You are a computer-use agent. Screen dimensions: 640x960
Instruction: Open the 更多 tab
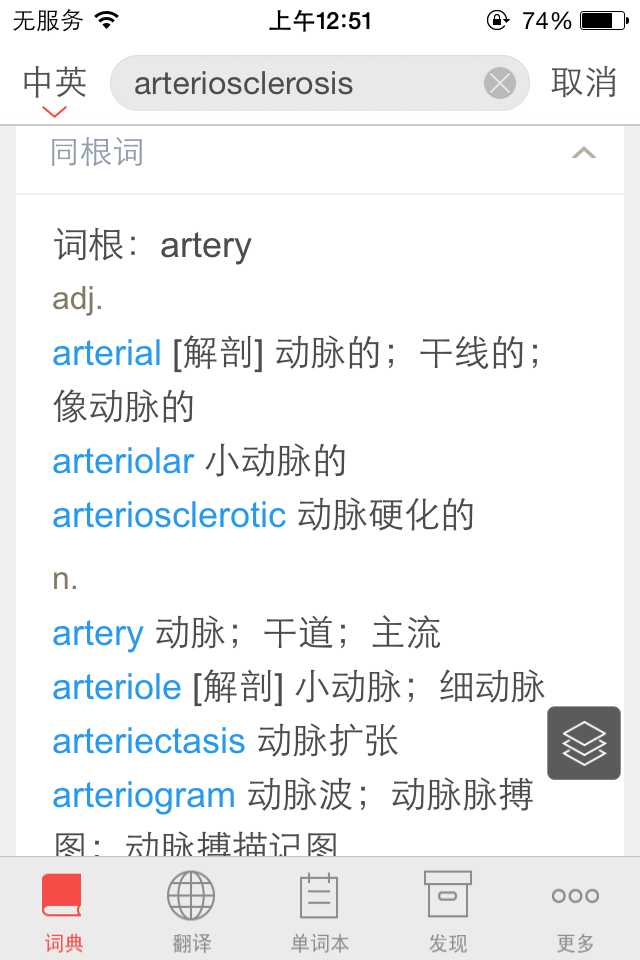(x=575, y=910)
